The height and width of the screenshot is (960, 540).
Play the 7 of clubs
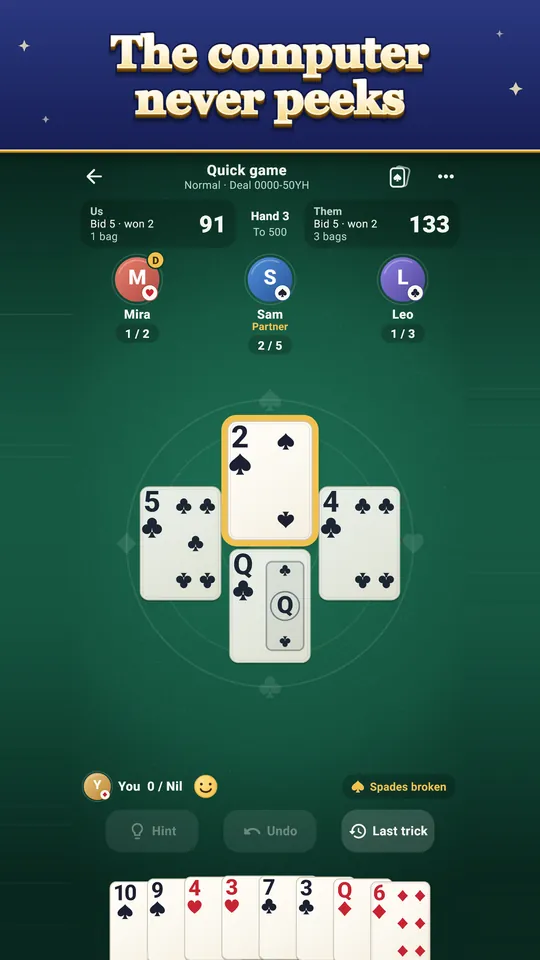(x=278, y=918)
